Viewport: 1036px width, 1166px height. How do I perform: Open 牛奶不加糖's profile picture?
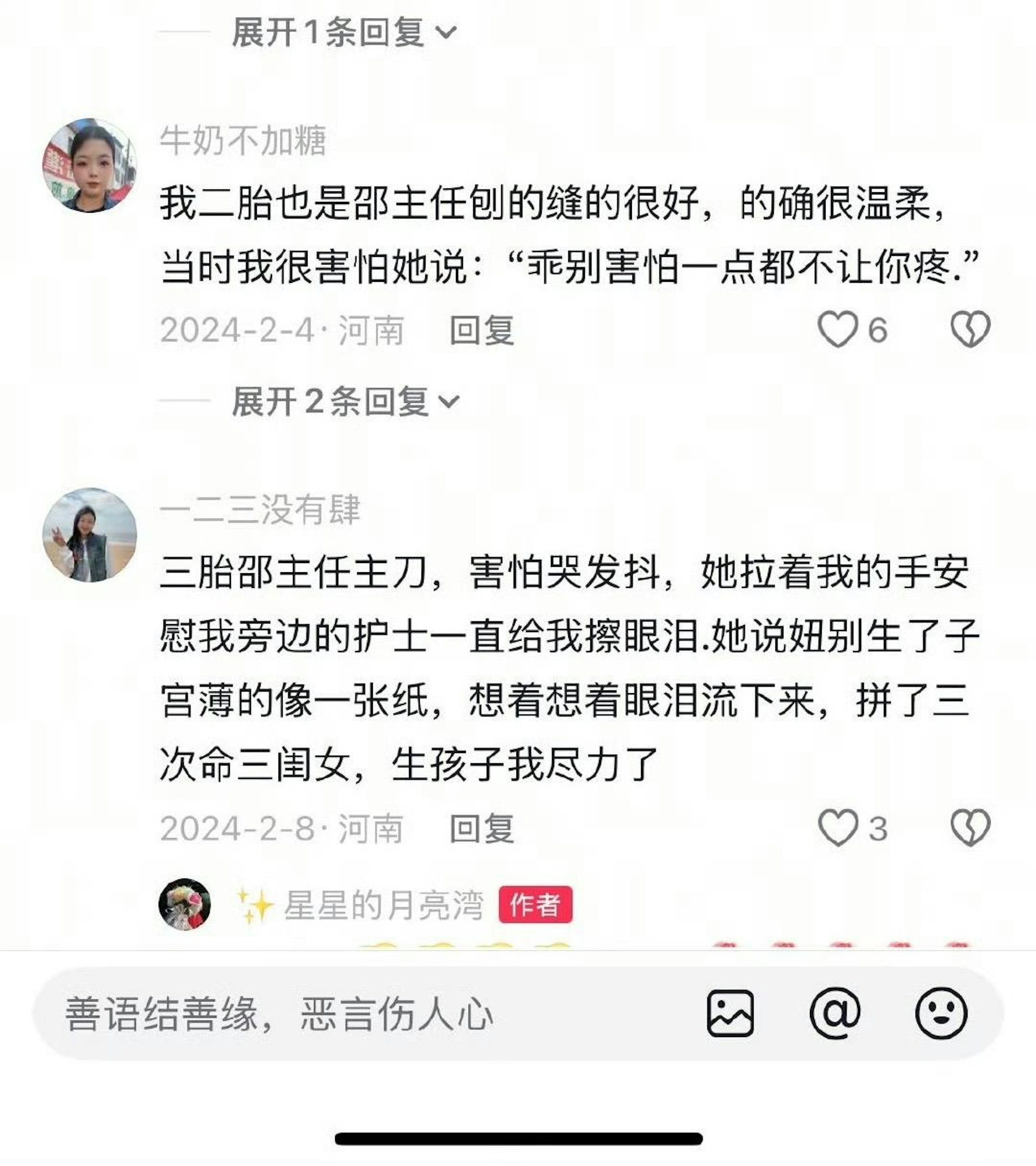coord(90,165)
